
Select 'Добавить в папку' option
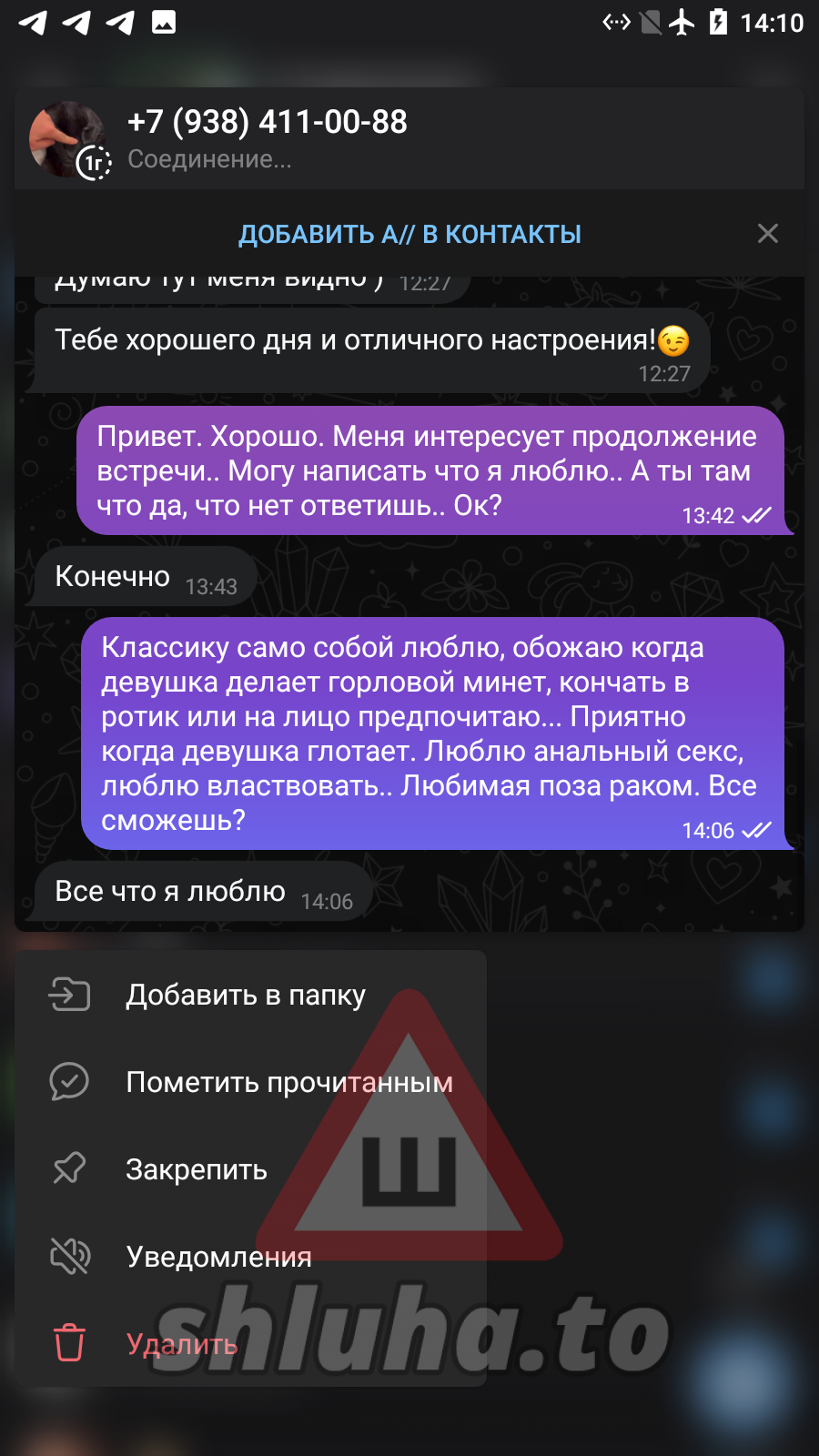click(246, 995)
